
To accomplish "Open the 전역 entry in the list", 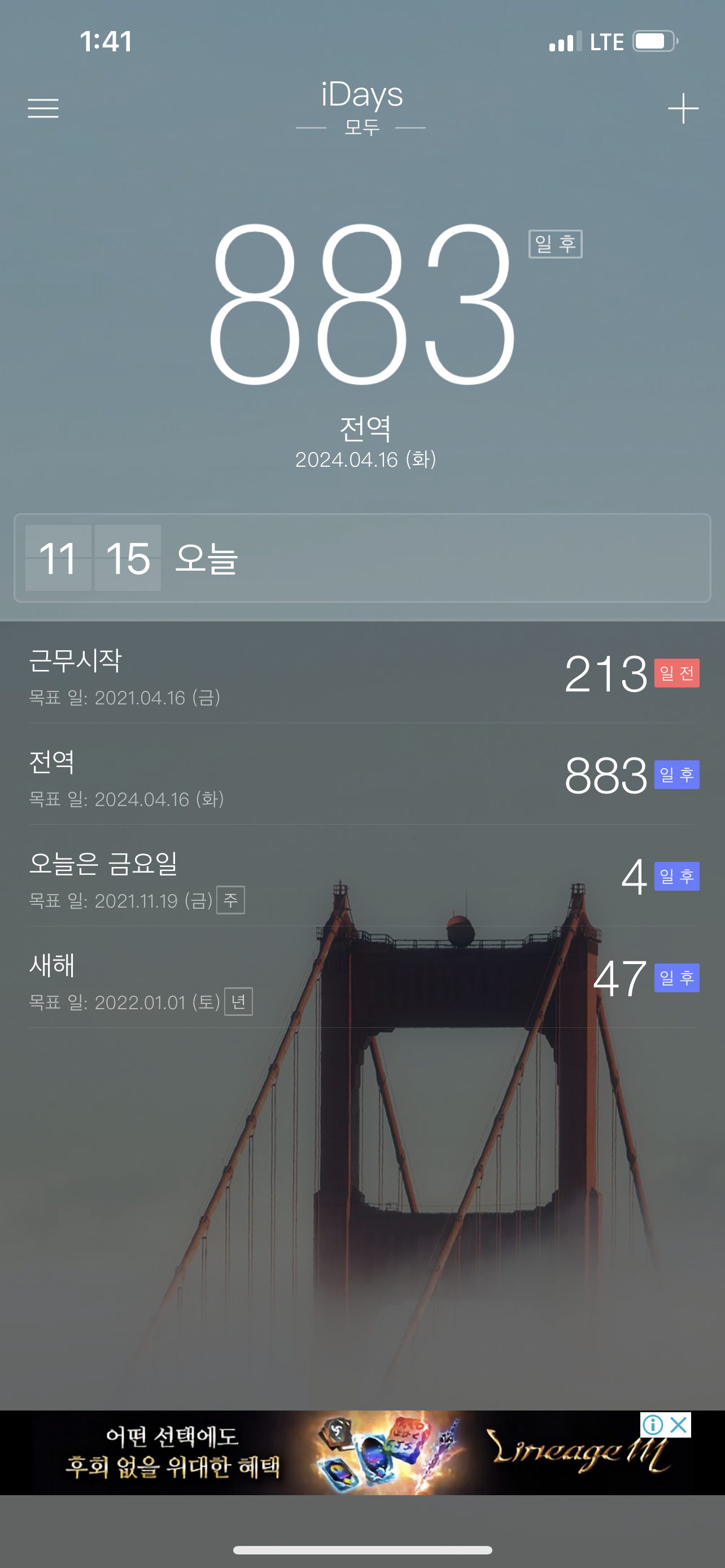I will point(362,774).
